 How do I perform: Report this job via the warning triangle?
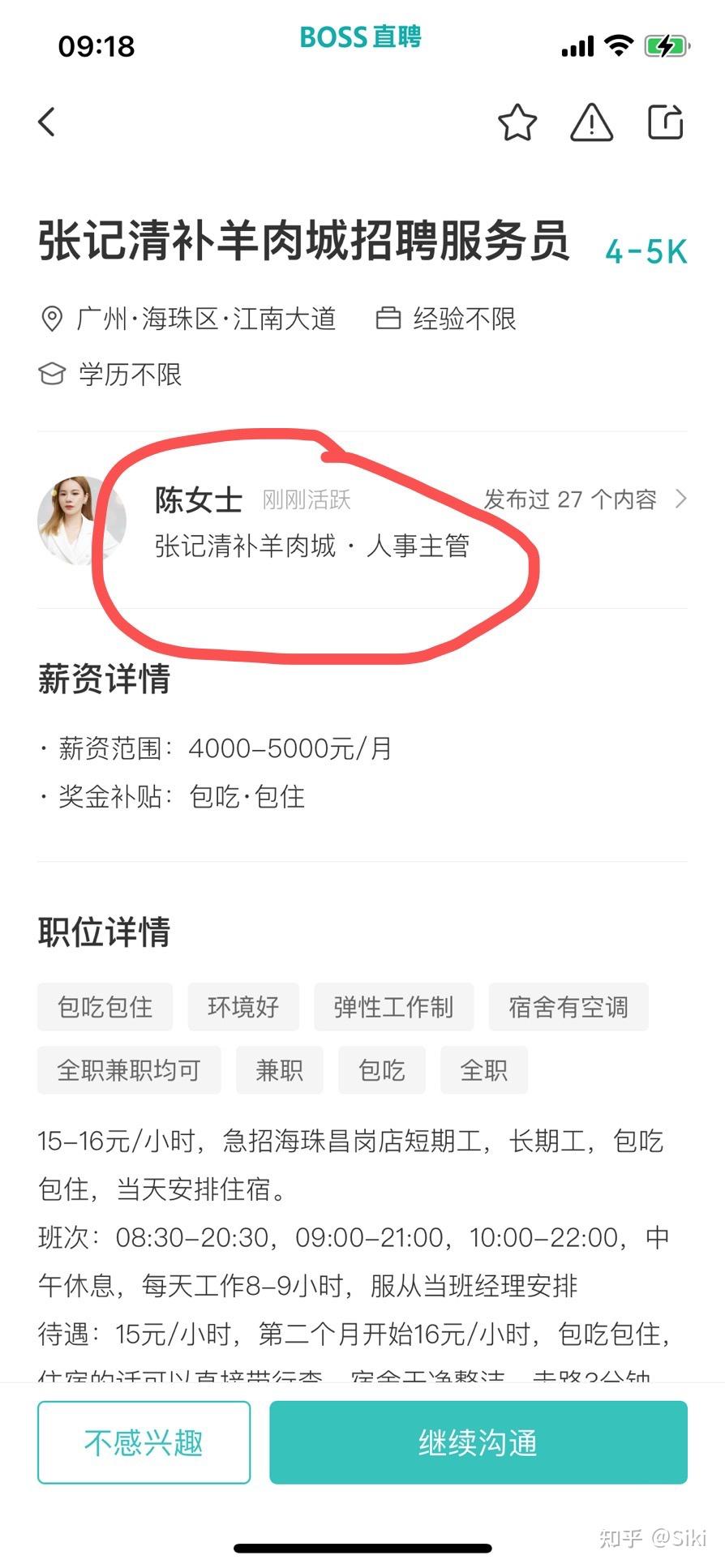592,122
